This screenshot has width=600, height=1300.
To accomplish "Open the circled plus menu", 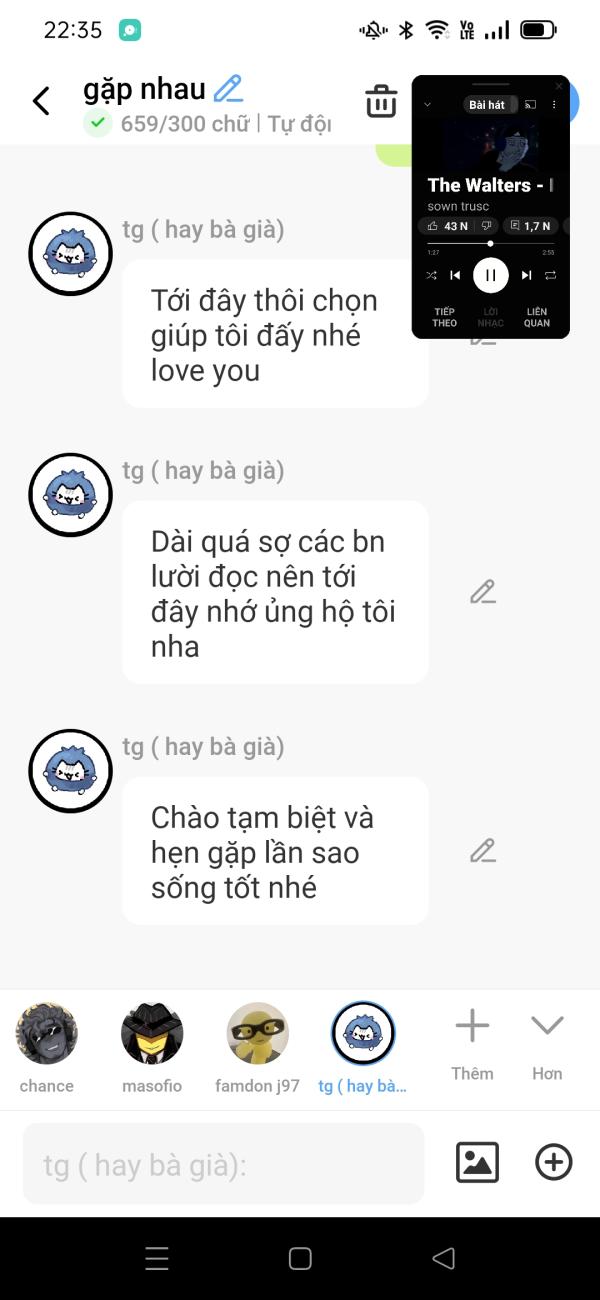I will [x=554, y=1162].
